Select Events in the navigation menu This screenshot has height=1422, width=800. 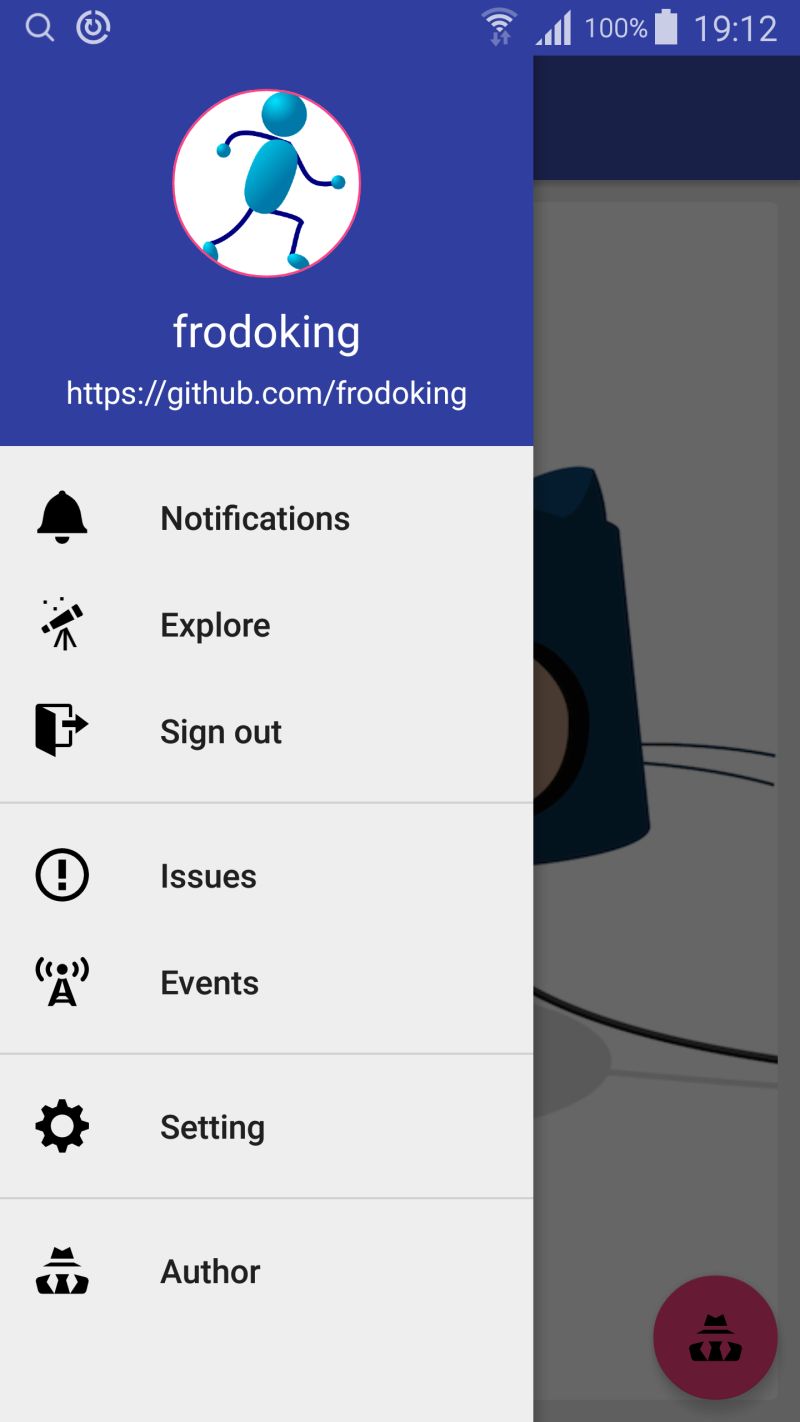[209, 982]
